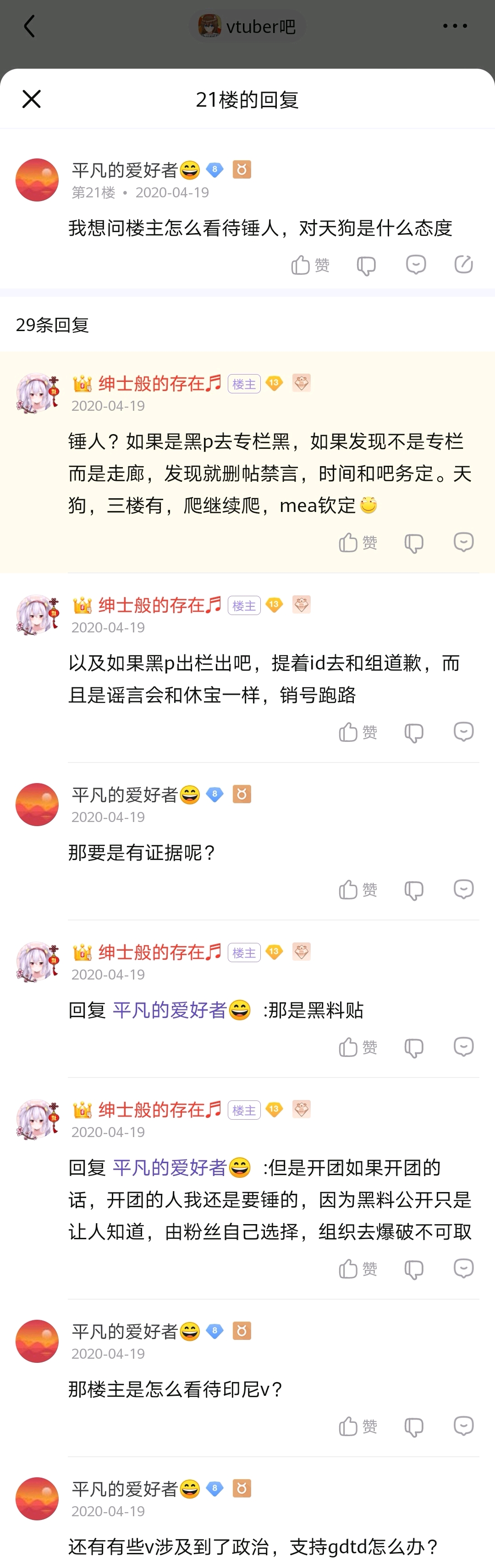
Task: Dislike the 21楼 post by 平凡的爱好者
Action: pyautogui.click(x=366, y=266)
